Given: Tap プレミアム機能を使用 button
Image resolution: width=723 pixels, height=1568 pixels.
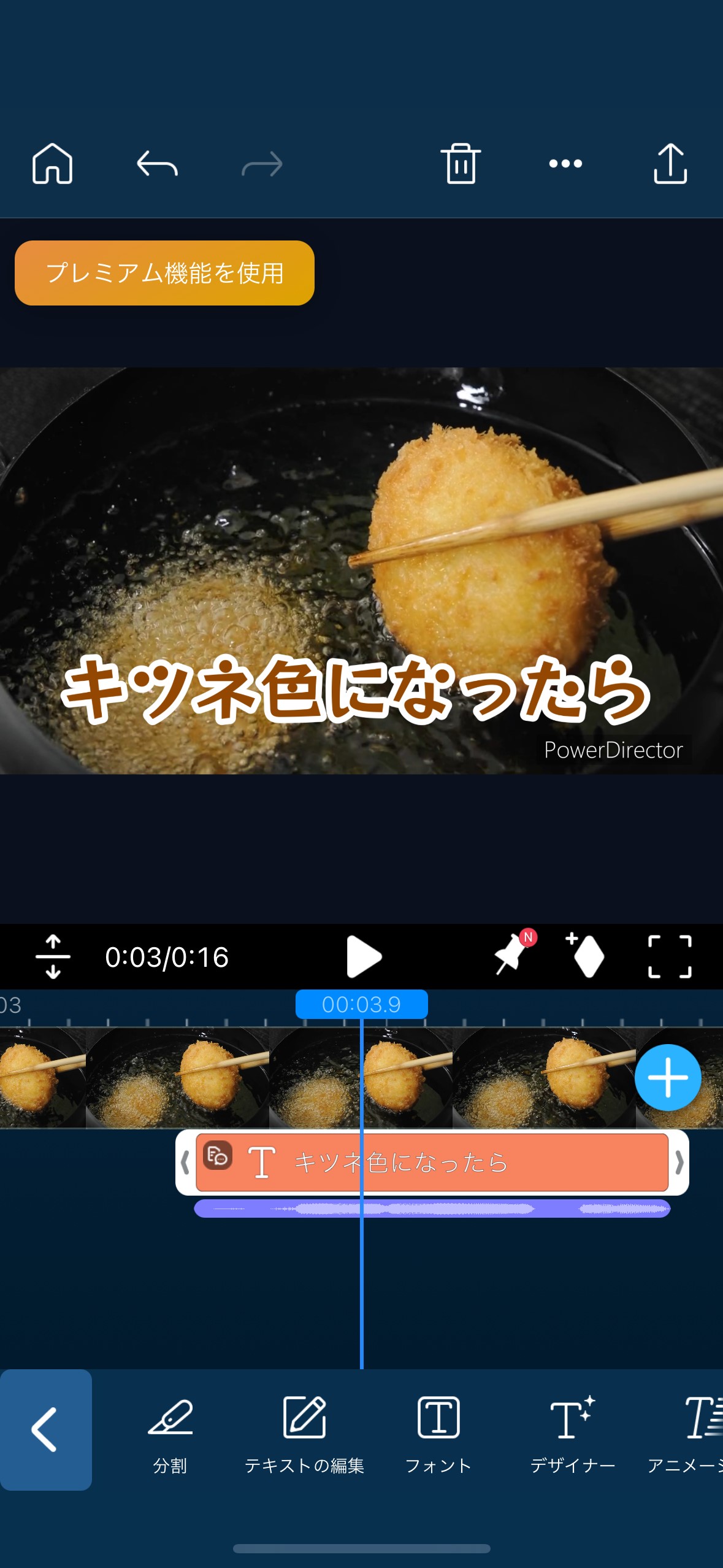Looking at the screenshot, I should [164, 273].
